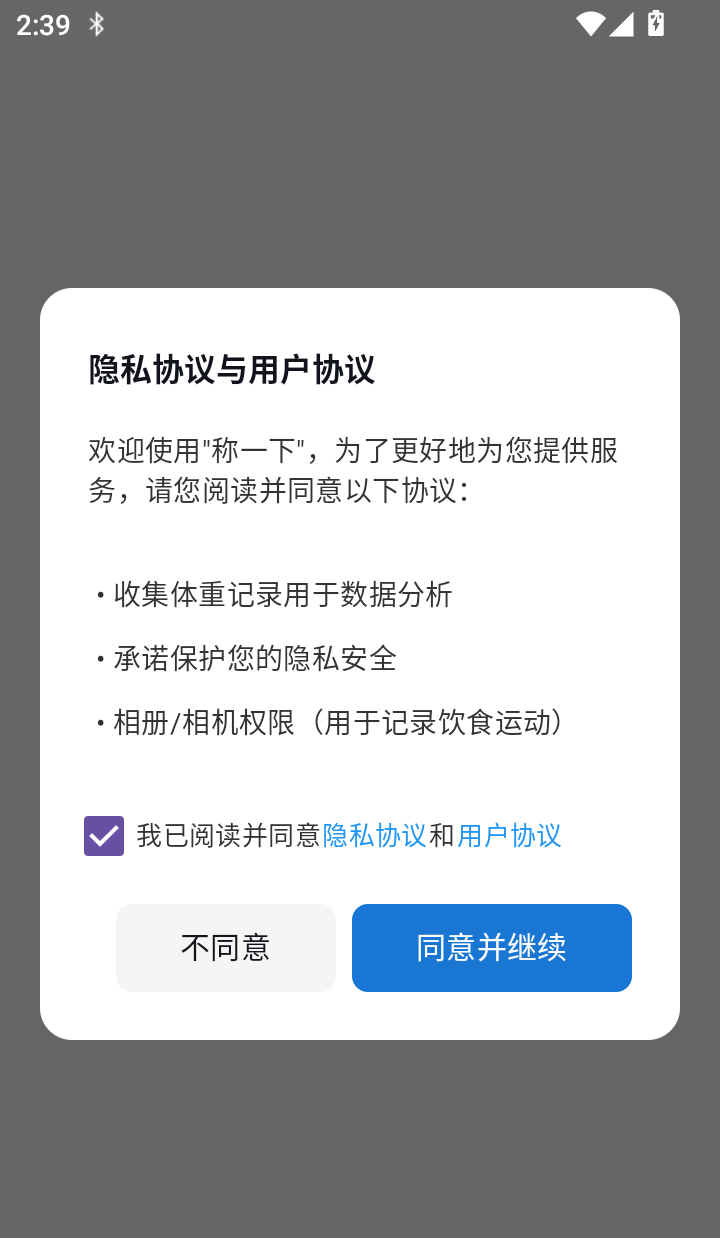Open the 隐私协议 link

[x=374, y=835]
